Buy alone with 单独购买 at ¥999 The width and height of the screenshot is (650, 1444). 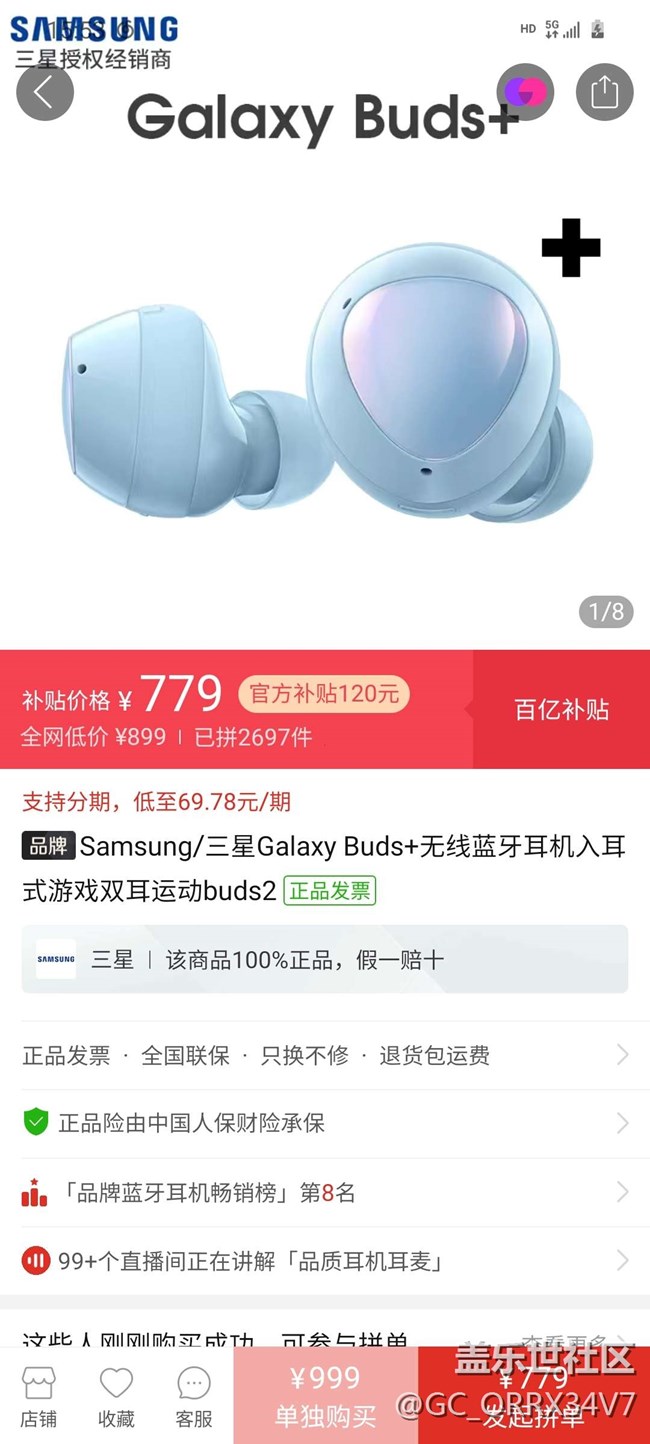[x=325, y=1396]
